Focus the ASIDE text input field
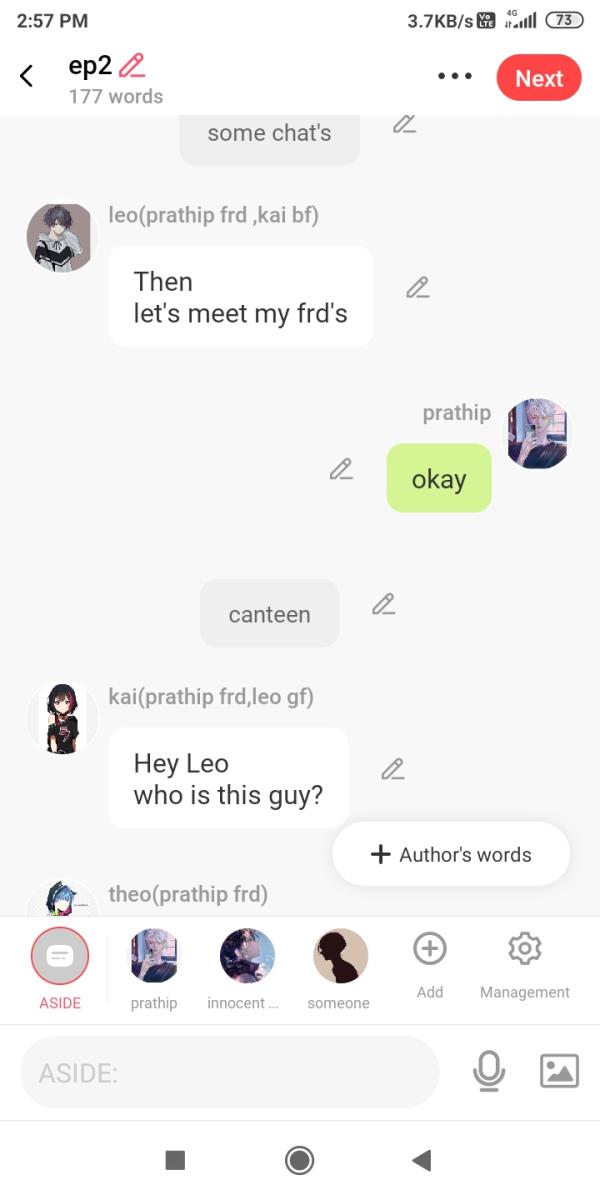600x1200 pixels. (229, 1073)
